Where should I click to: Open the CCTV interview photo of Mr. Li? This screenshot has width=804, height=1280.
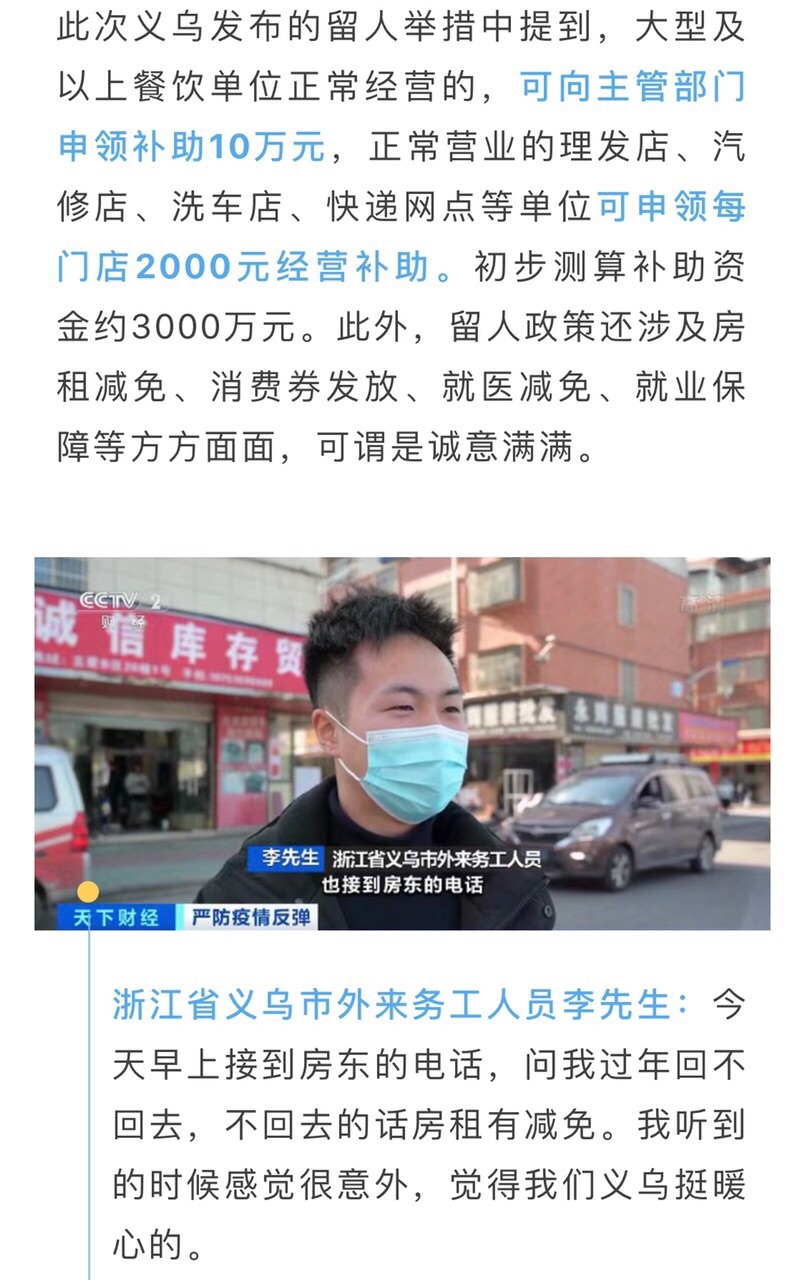click(x=402, y=743)
